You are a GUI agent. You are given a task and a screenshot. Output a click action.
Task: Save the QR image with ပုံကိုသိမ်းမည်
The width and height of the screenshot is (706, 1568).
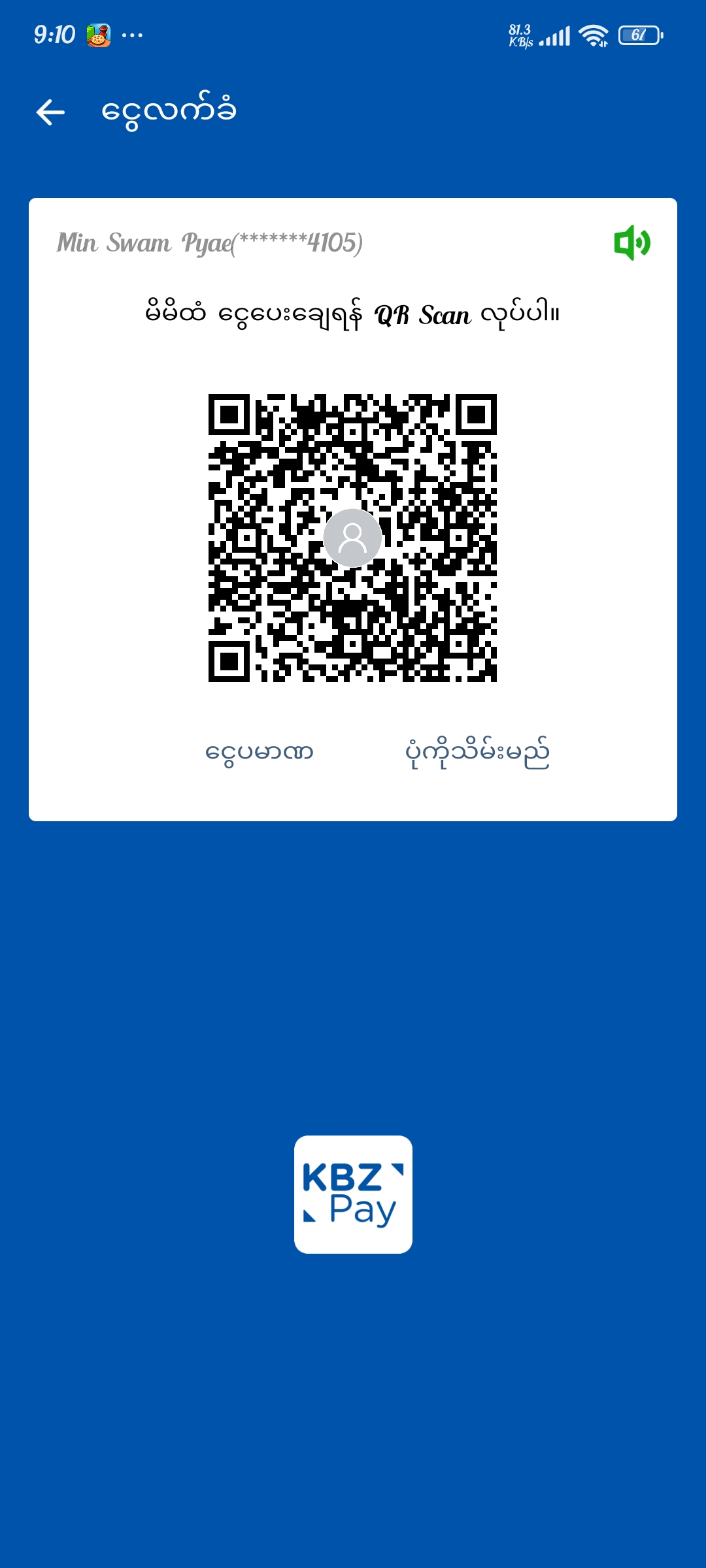pos(477,753)
